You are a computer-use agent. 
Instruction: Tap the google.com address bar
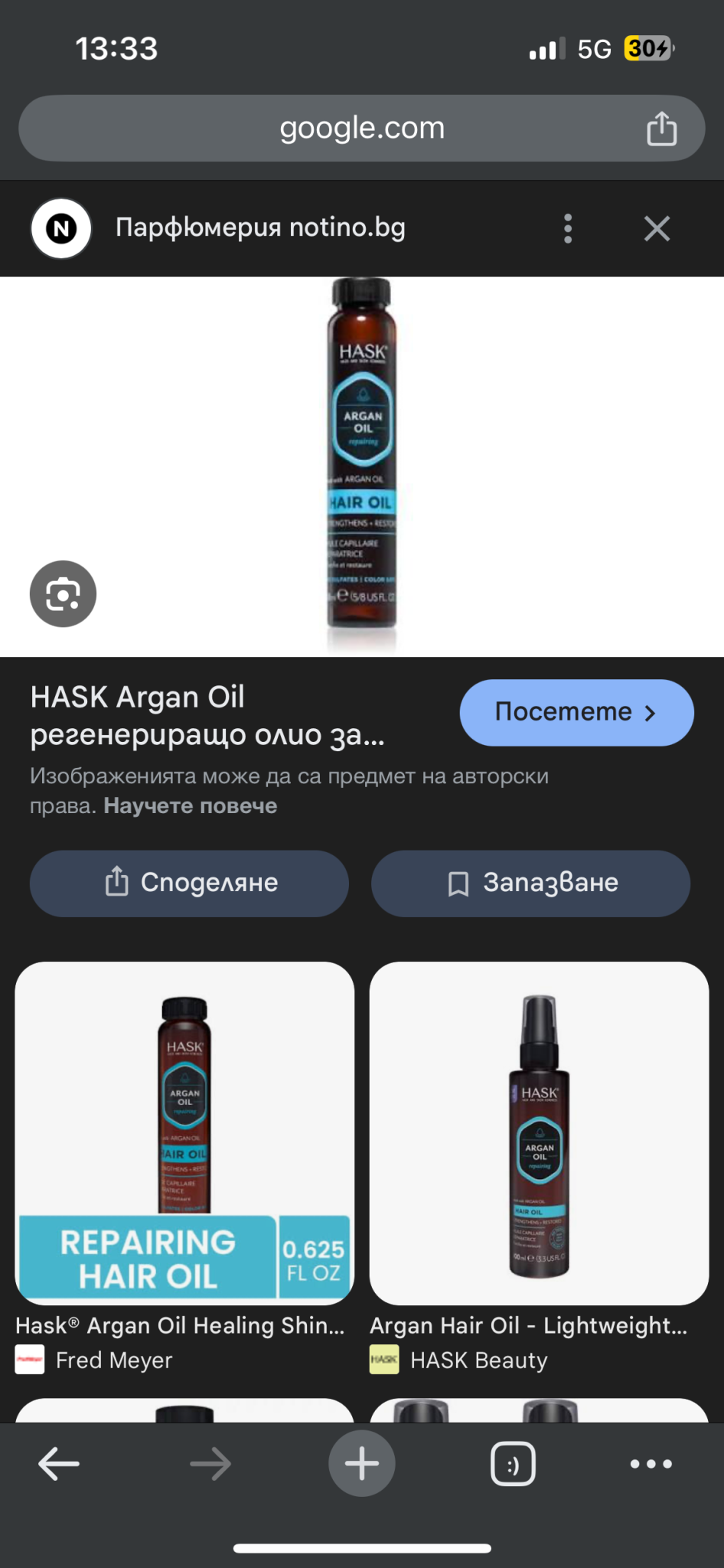click(361, 128)
